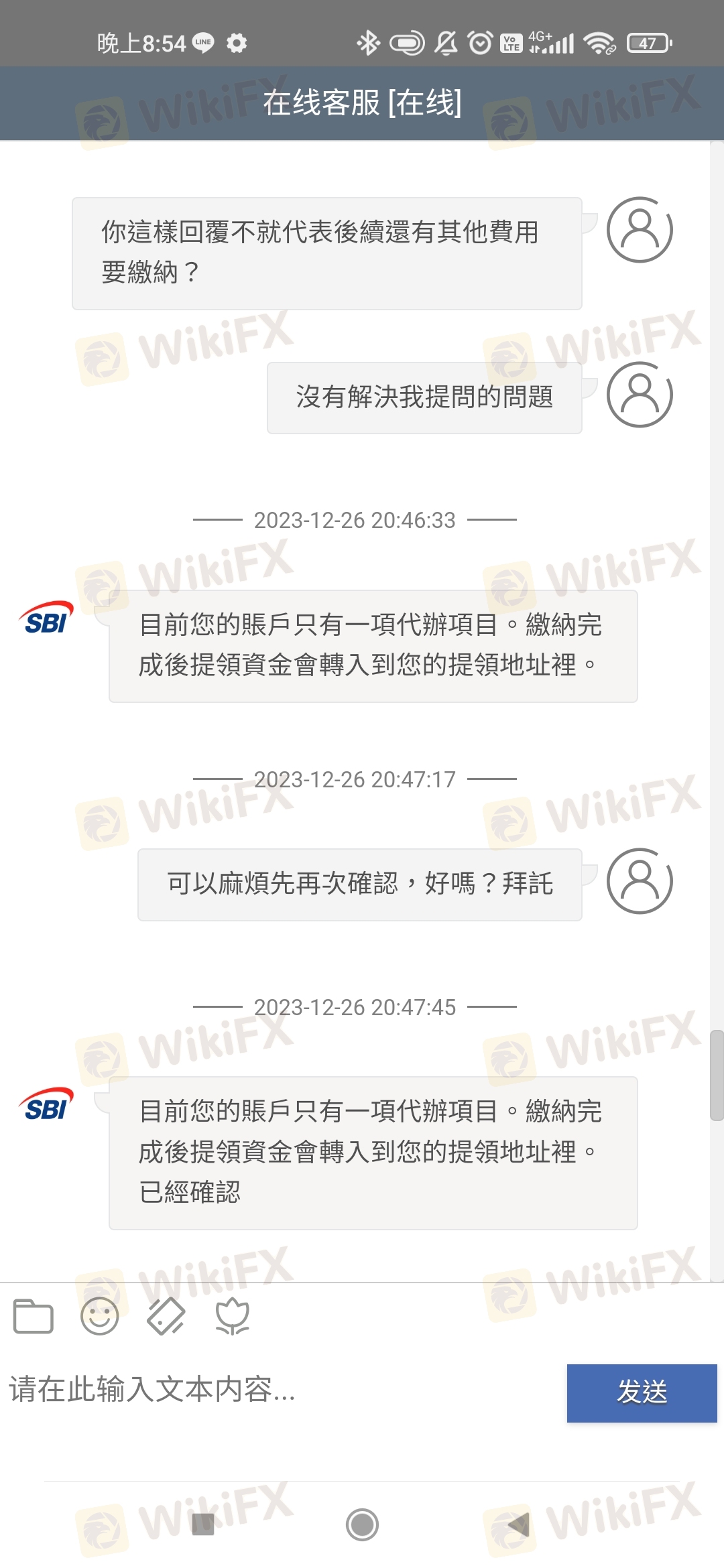Image resolution: width=724 pixels, height=1568 pixels.
Task: Go to home via system home button
Action: (x=362, y=1524)
